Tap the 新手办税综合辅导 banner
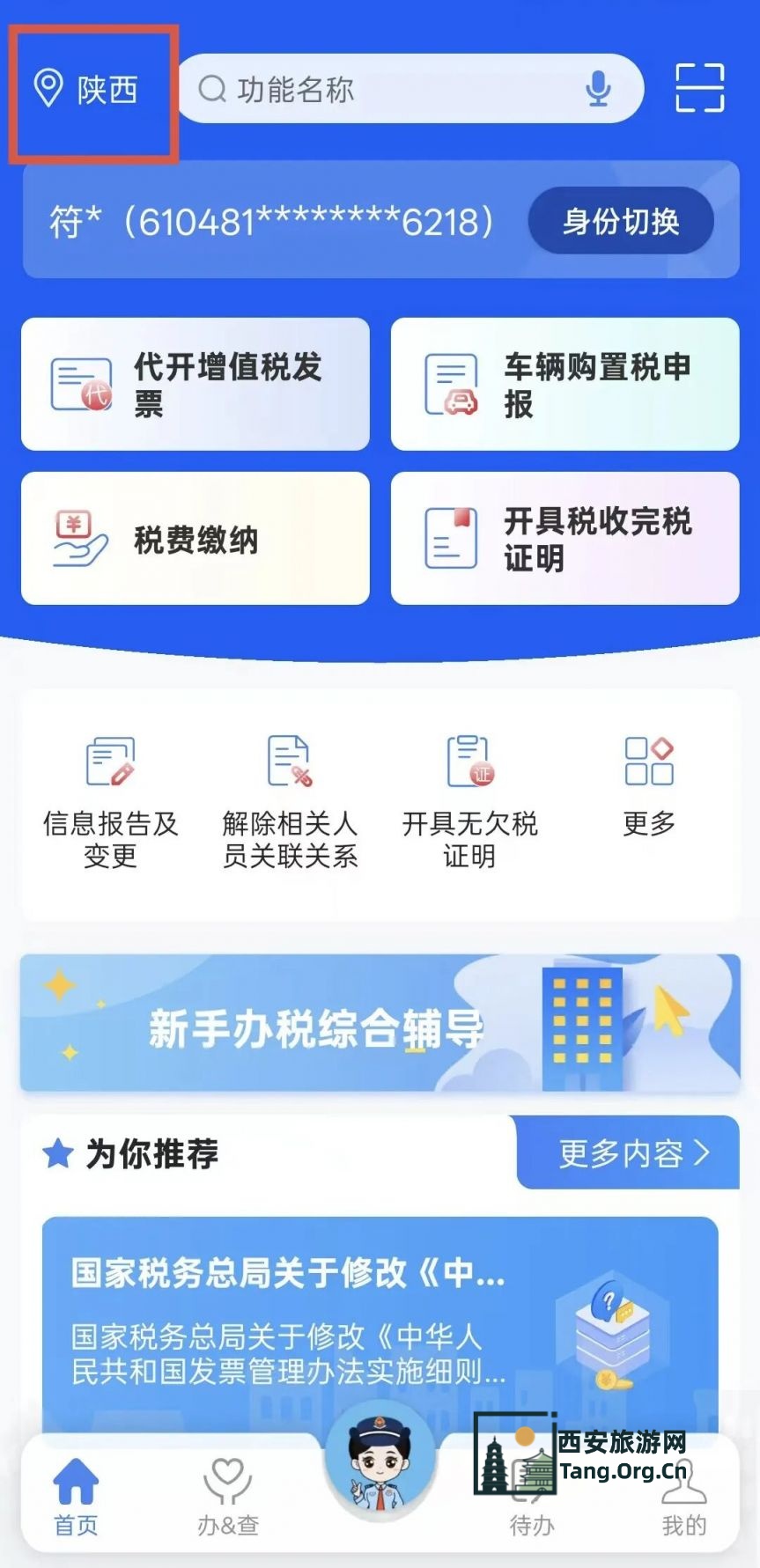 (x=379, y=1021)
